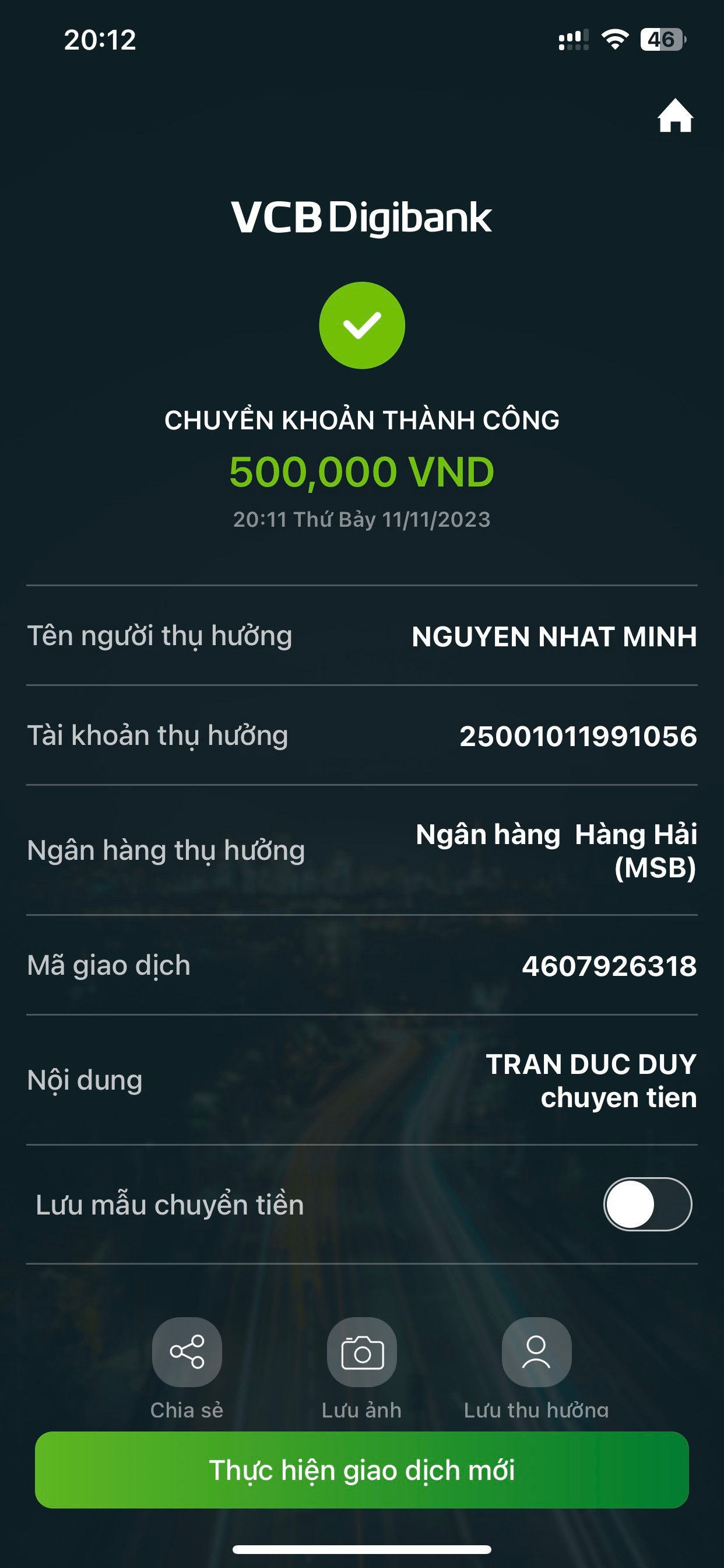Share the transfer receipt via Chia sẻ
Image resolution: width=724 pixels, height=1568 pixels.
click(187, 1352)
